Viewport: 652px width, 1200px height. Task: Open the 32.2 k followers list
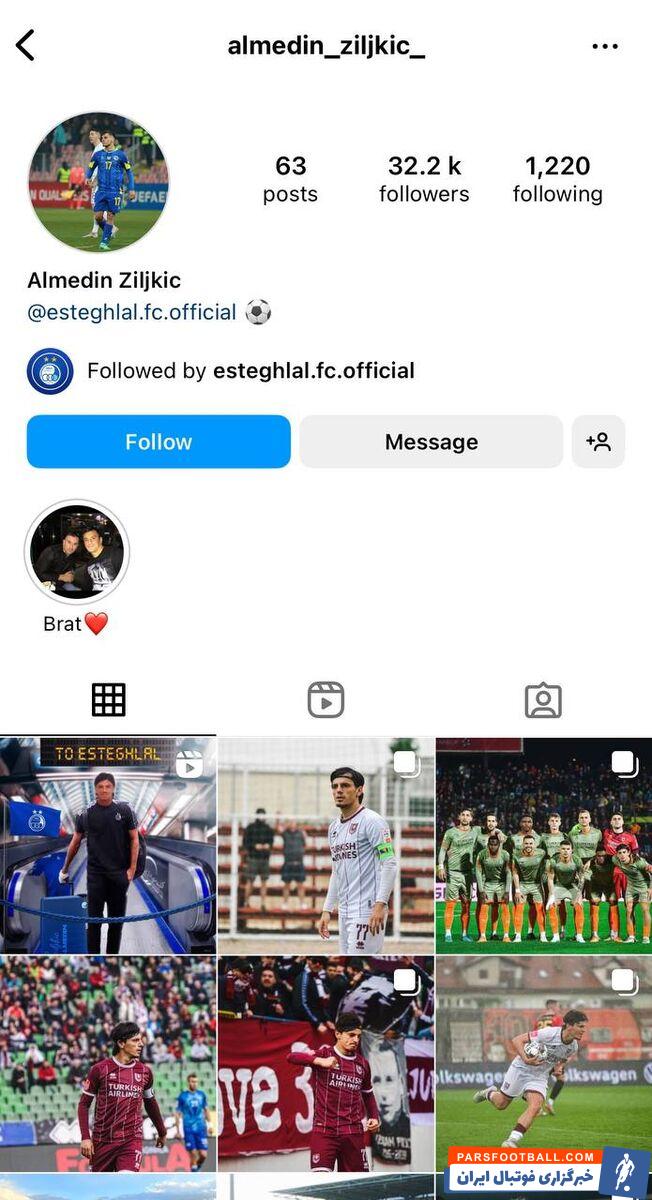click(x=424, y=179)
